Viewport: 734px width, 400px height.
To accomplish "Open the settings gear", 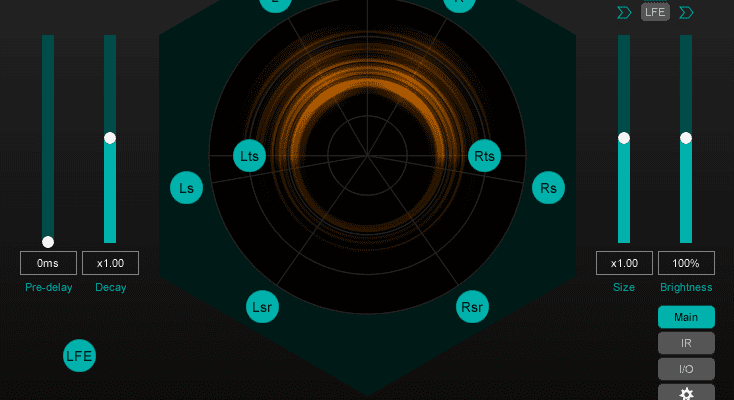I will pyautogui.click(x=686, y=393).
